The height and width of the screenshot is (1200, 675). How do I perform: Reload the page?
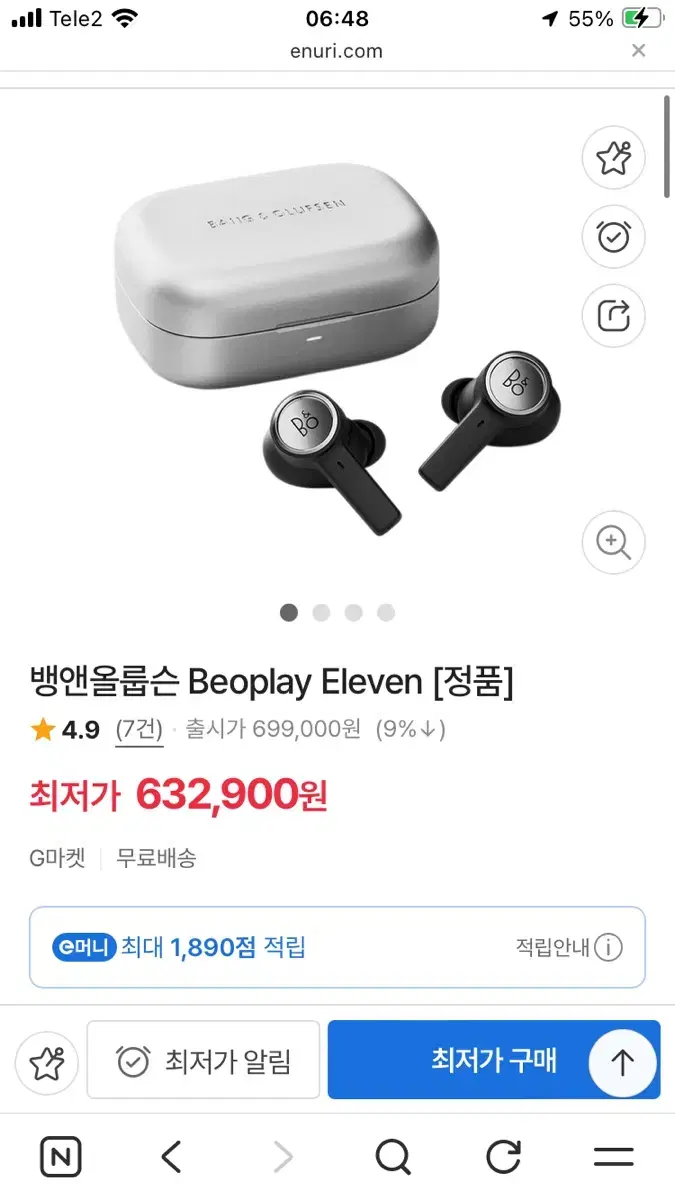pos(503,1158)
